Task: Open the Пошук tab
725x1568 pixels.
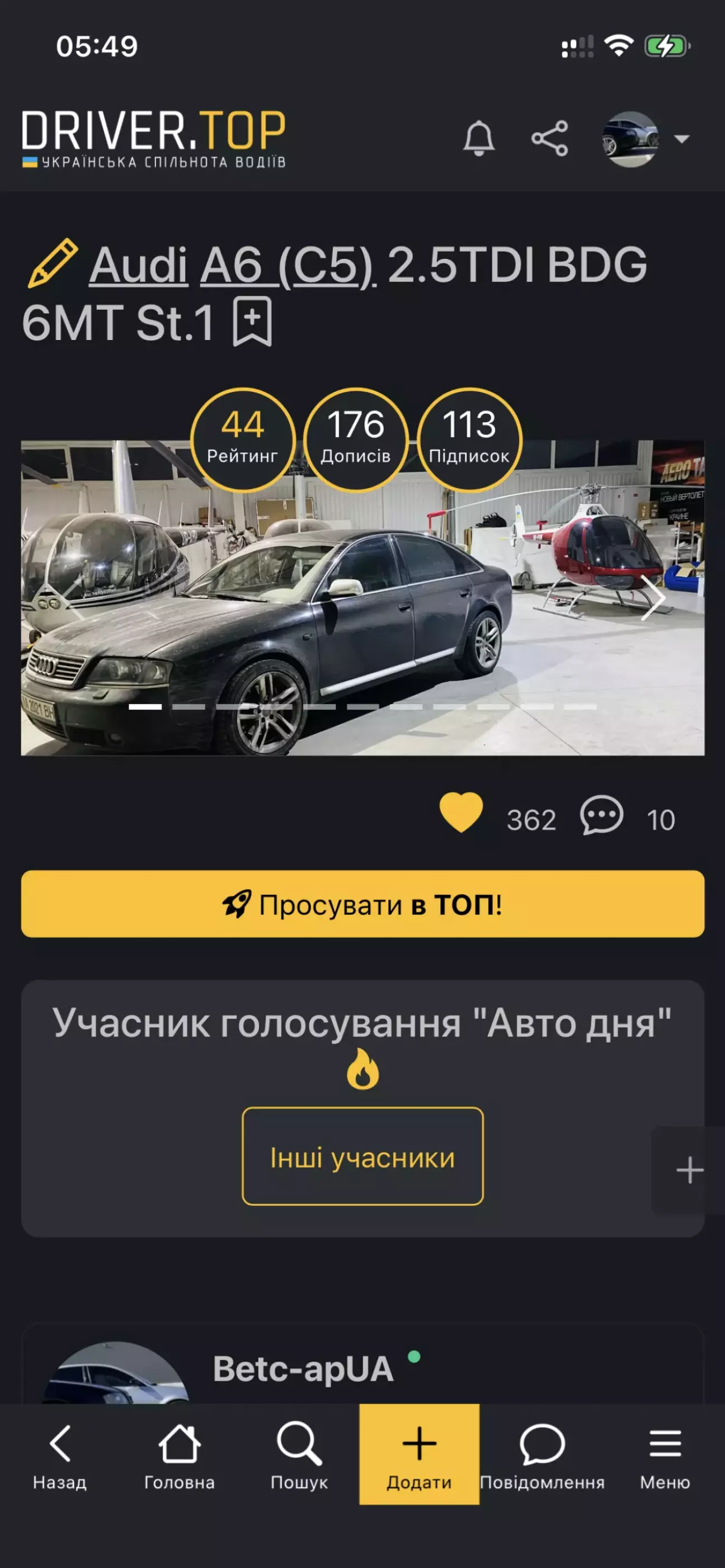Action: 299,1456
